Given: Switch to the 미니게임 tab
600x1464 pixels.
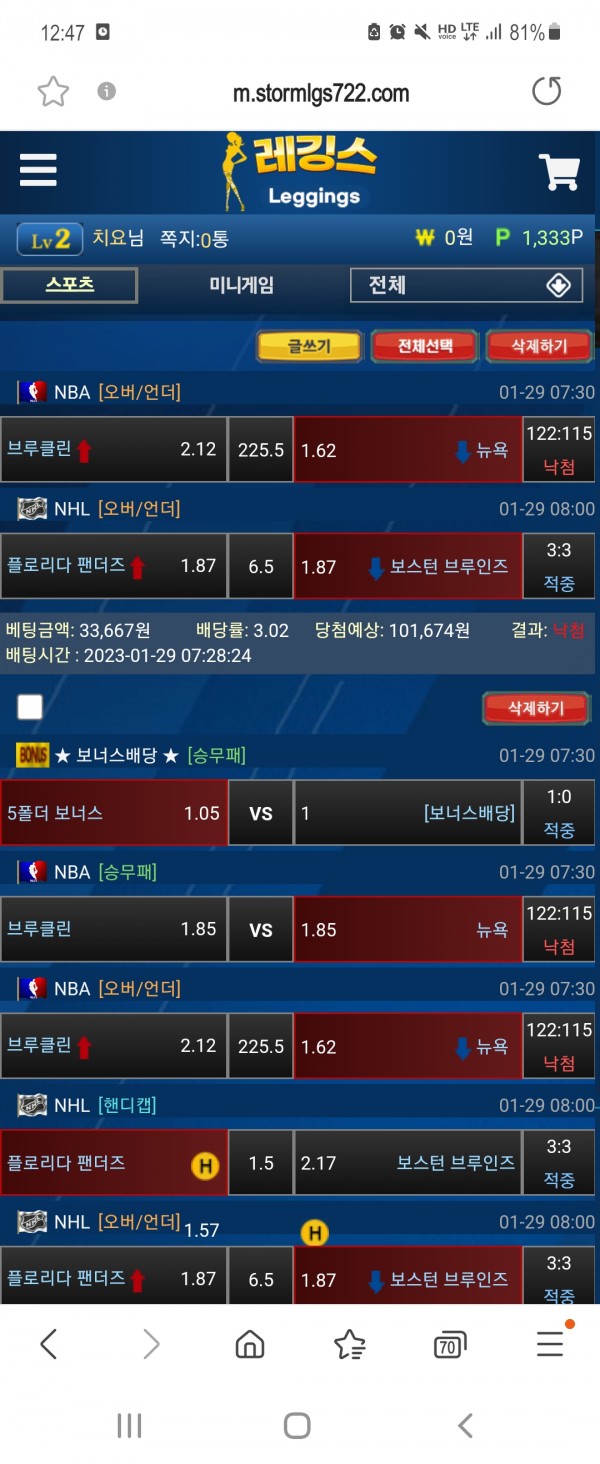Looking at the screenshot, I should tap(241, 285).
